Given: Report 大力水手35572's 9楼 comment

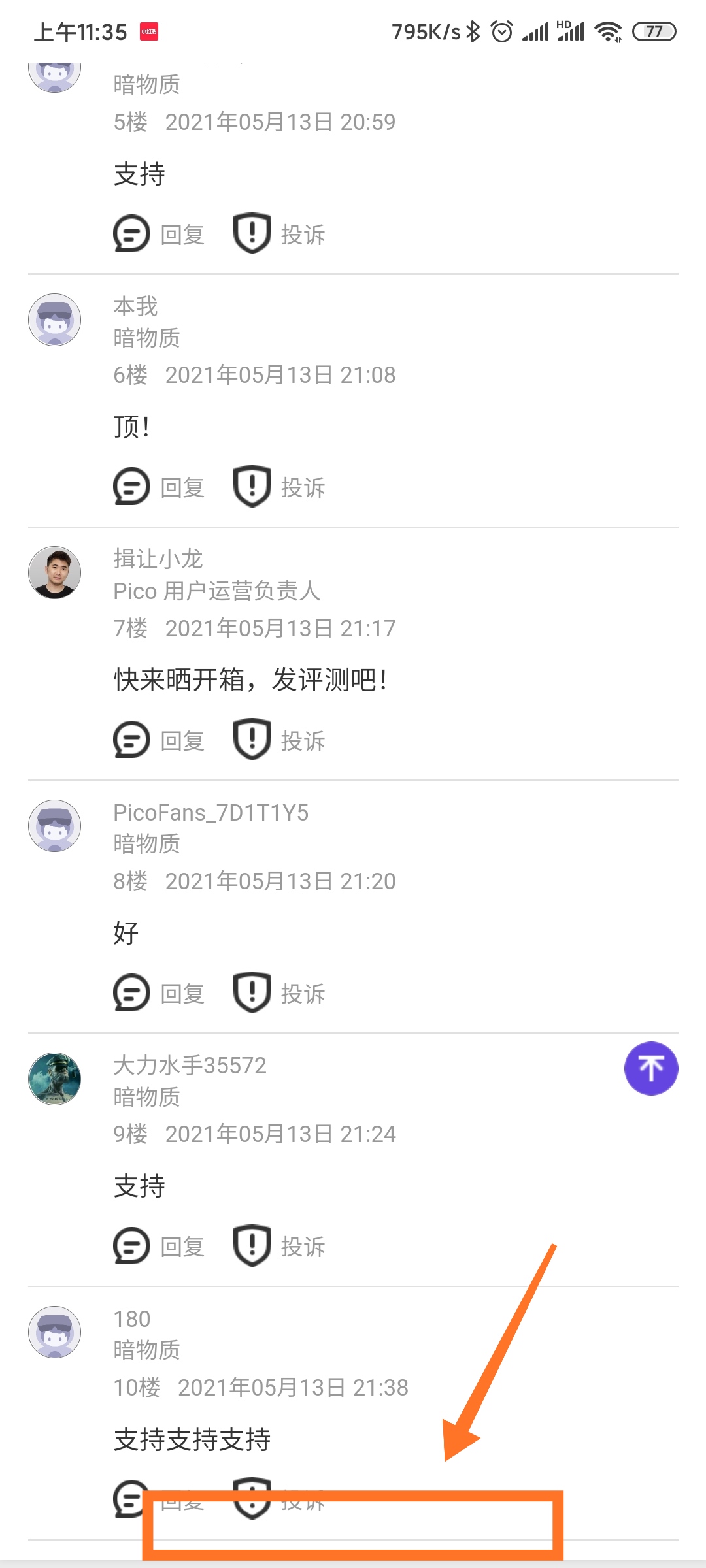Looking at the screenshot, I should pyautogui.click(x=280, y=1246).
